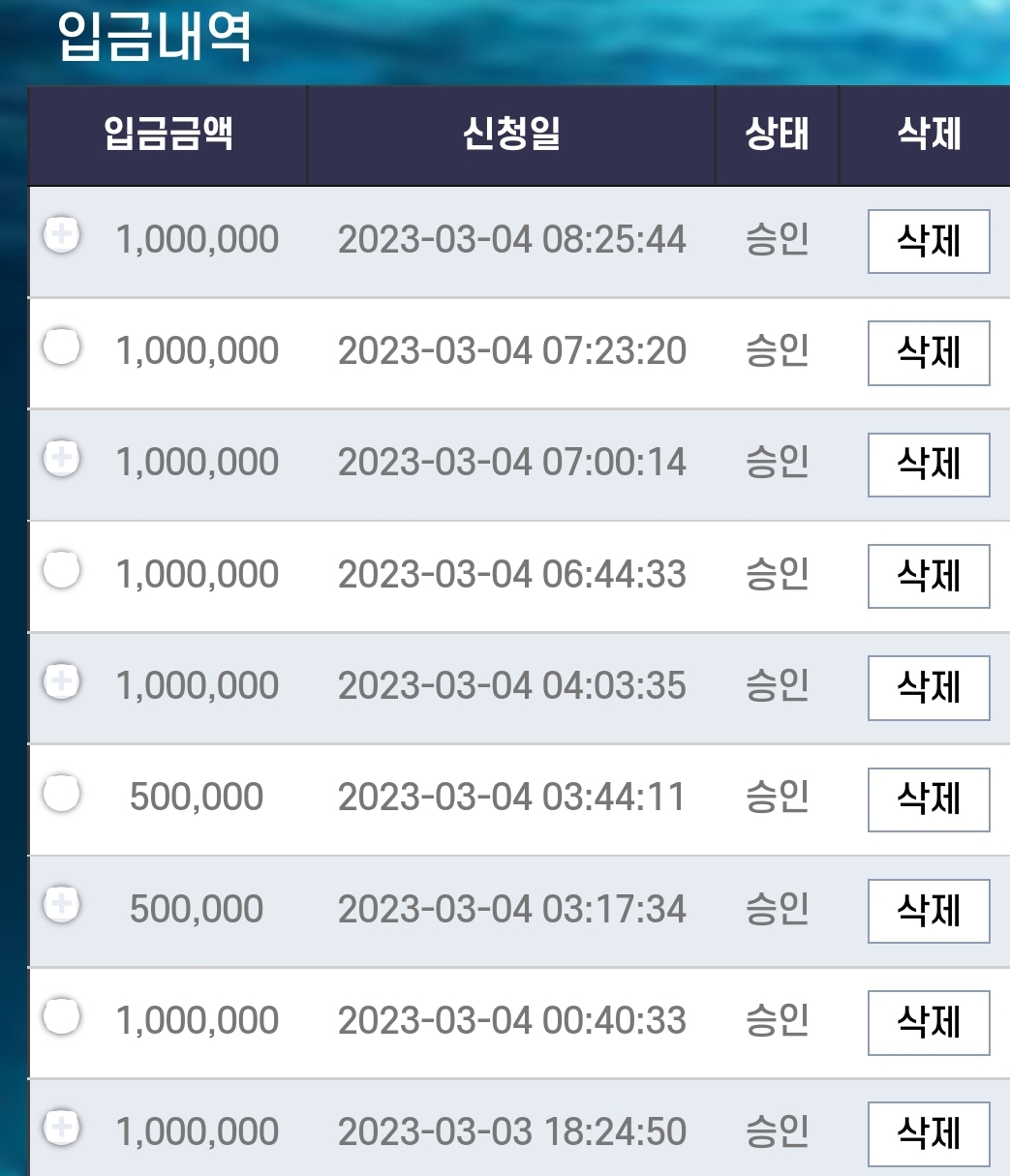1010x1176 pixels.
Task: Delete the 04:03:35 deposit record
Action: pos(929,687)
